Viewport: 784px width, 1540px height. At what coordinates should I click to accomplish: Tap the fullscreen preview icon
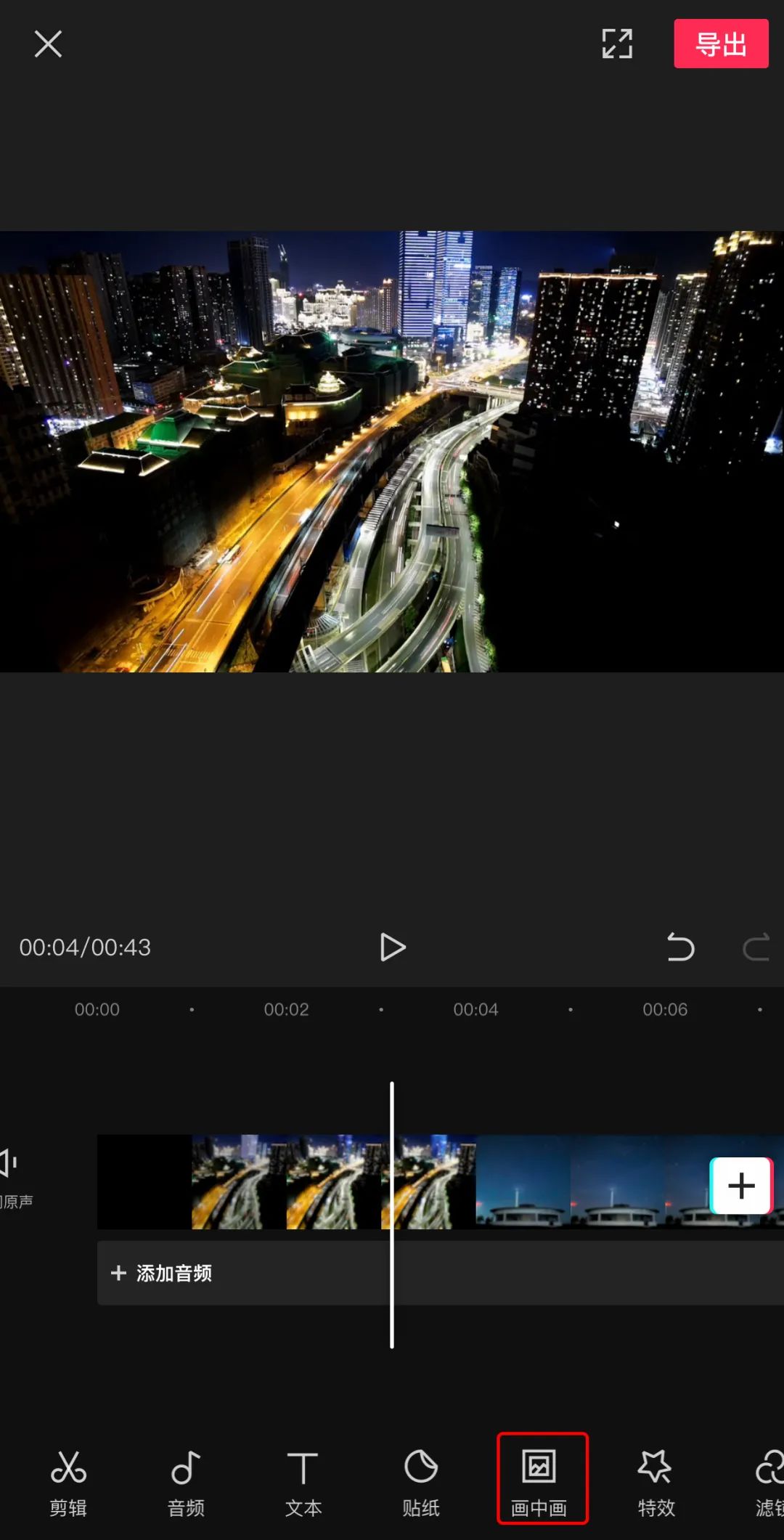[x=616, y=45]
